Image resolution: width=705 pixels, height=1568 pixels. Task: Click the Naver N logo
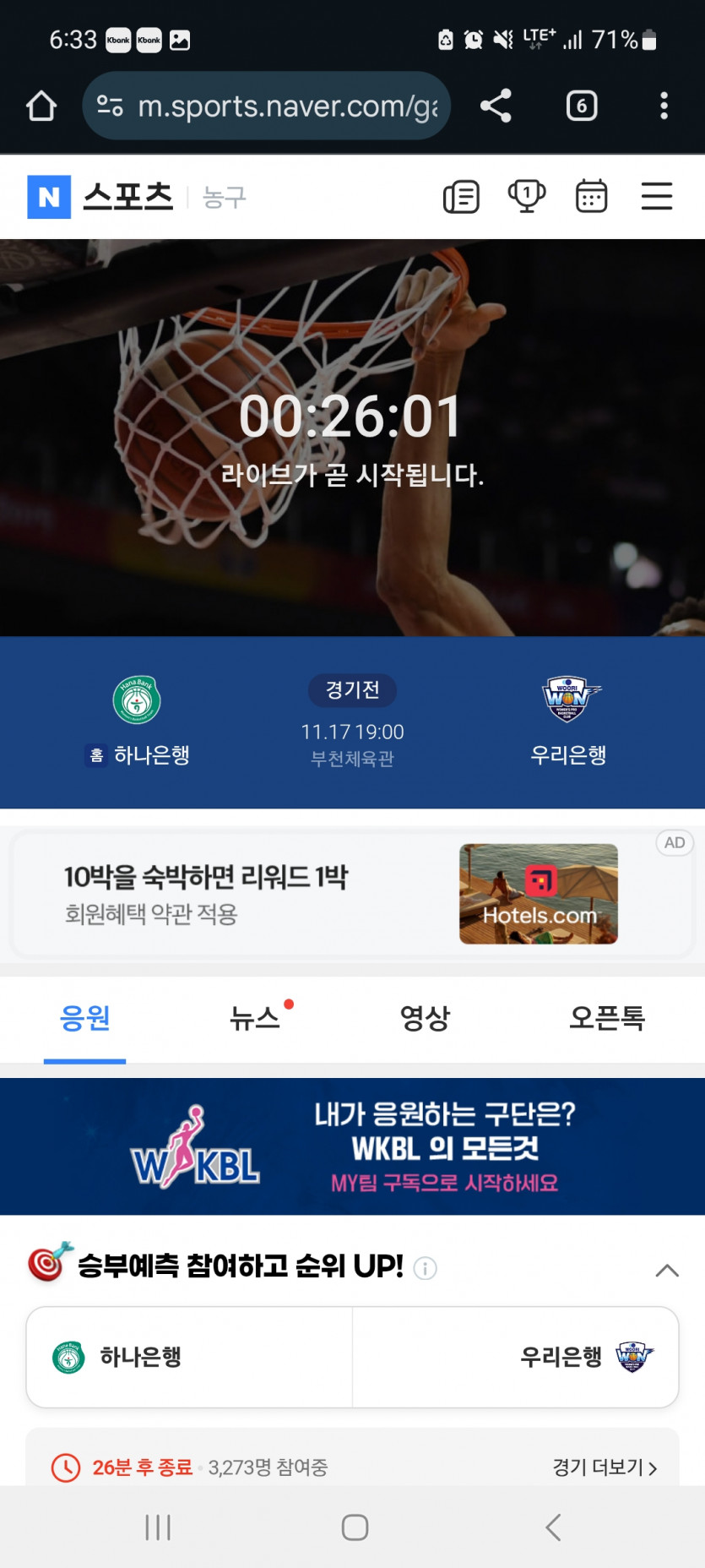point(51,195)
